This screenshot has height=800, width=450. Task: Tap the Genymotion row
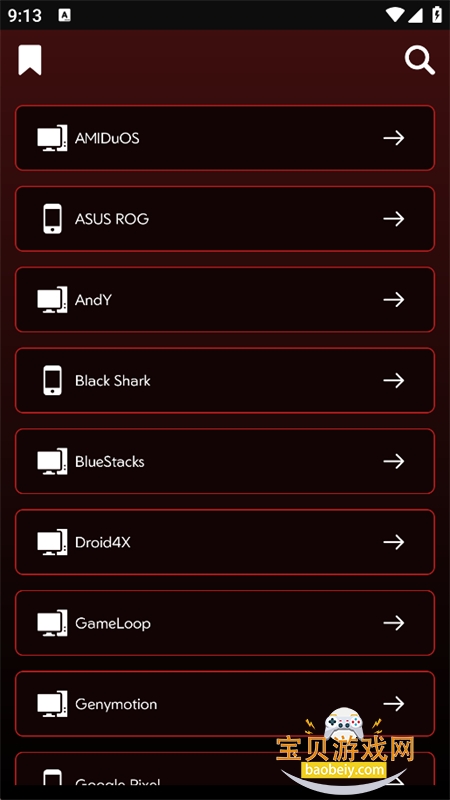[x=224, y=704]
